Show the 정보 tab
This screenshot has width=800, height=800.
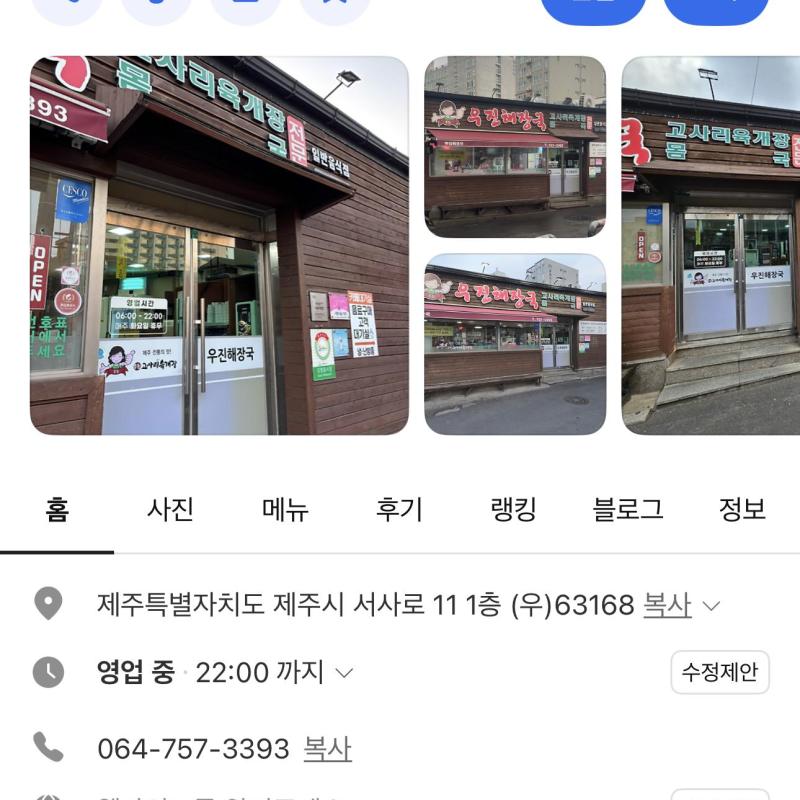(742, 510)
